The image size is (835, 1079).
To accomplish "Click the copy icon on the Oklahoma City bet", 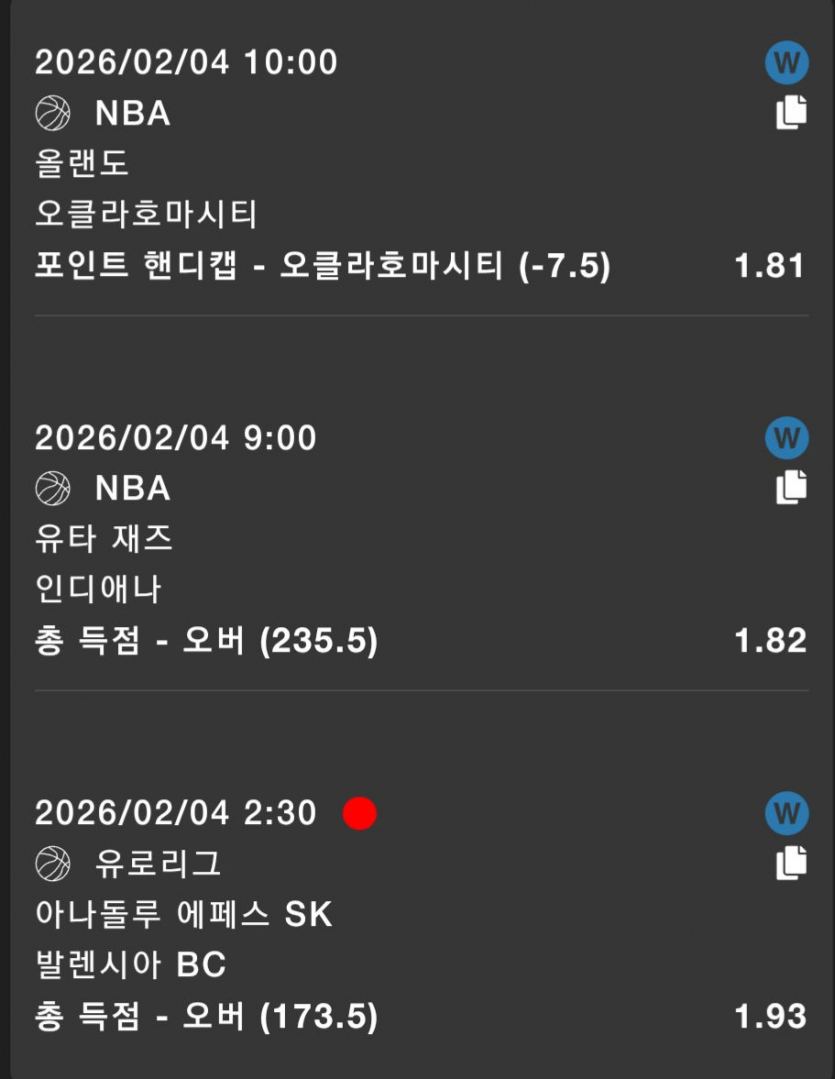I will coord(791,113).
